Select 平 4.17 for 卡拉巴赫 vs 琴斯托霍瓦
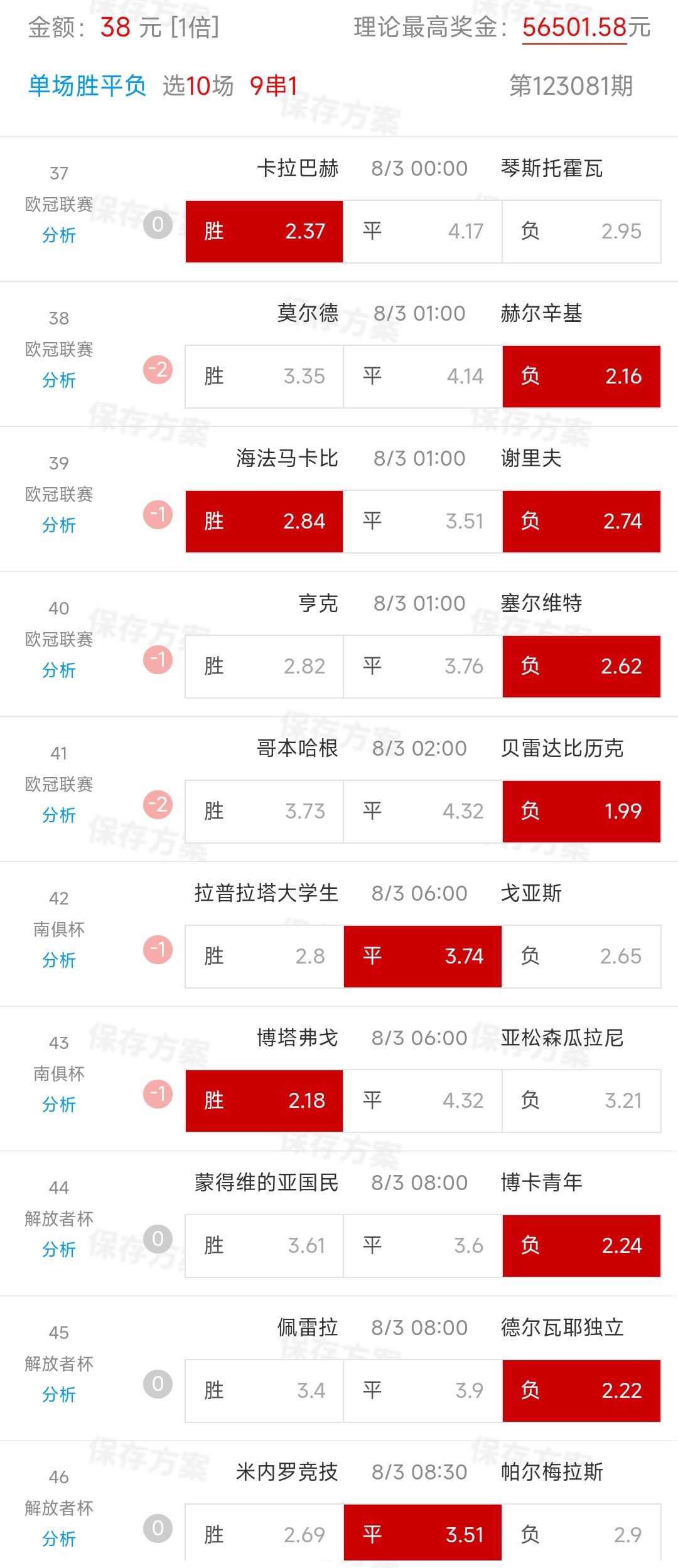This screenshot has height=1568, width=678. 422,232
